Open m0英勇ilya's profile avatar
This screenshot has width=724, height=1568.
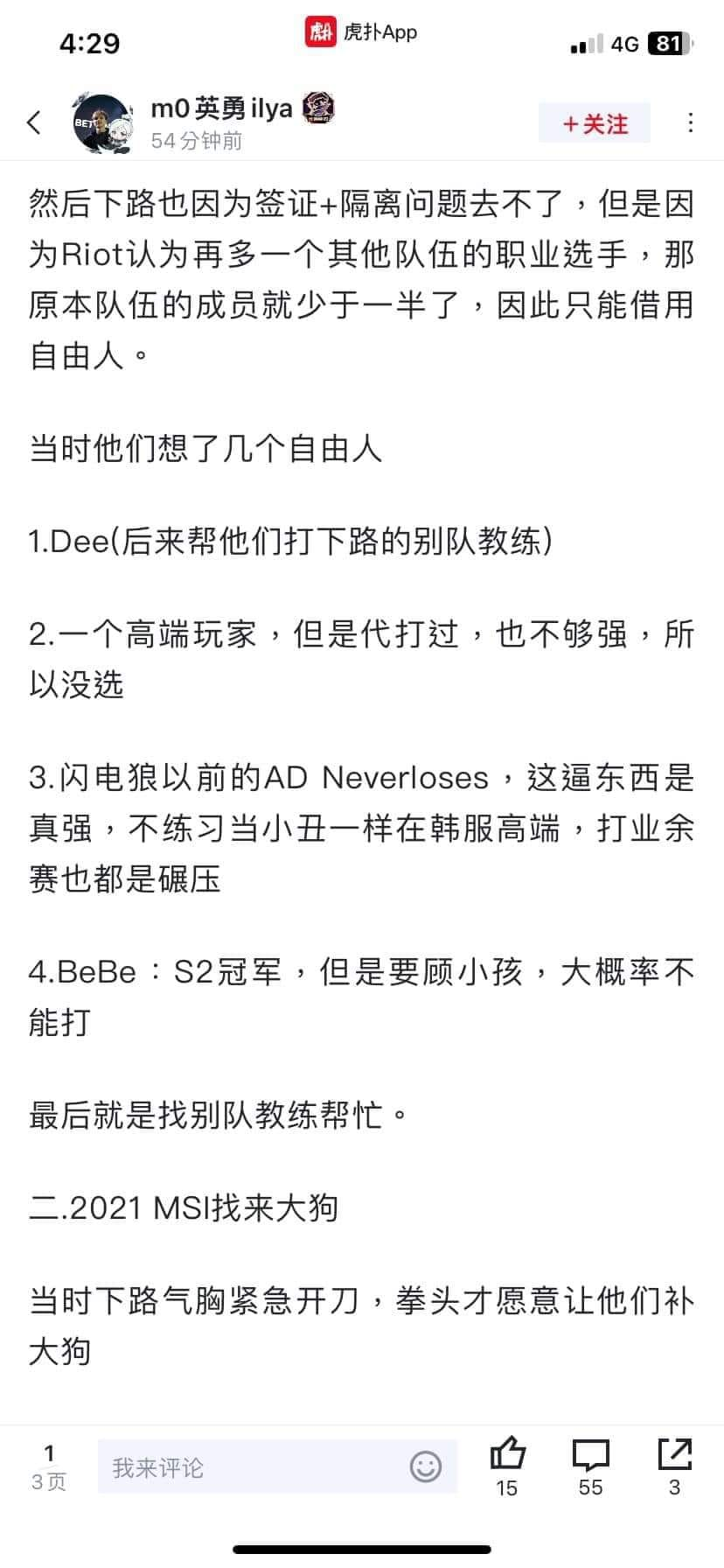pos(102,123)
